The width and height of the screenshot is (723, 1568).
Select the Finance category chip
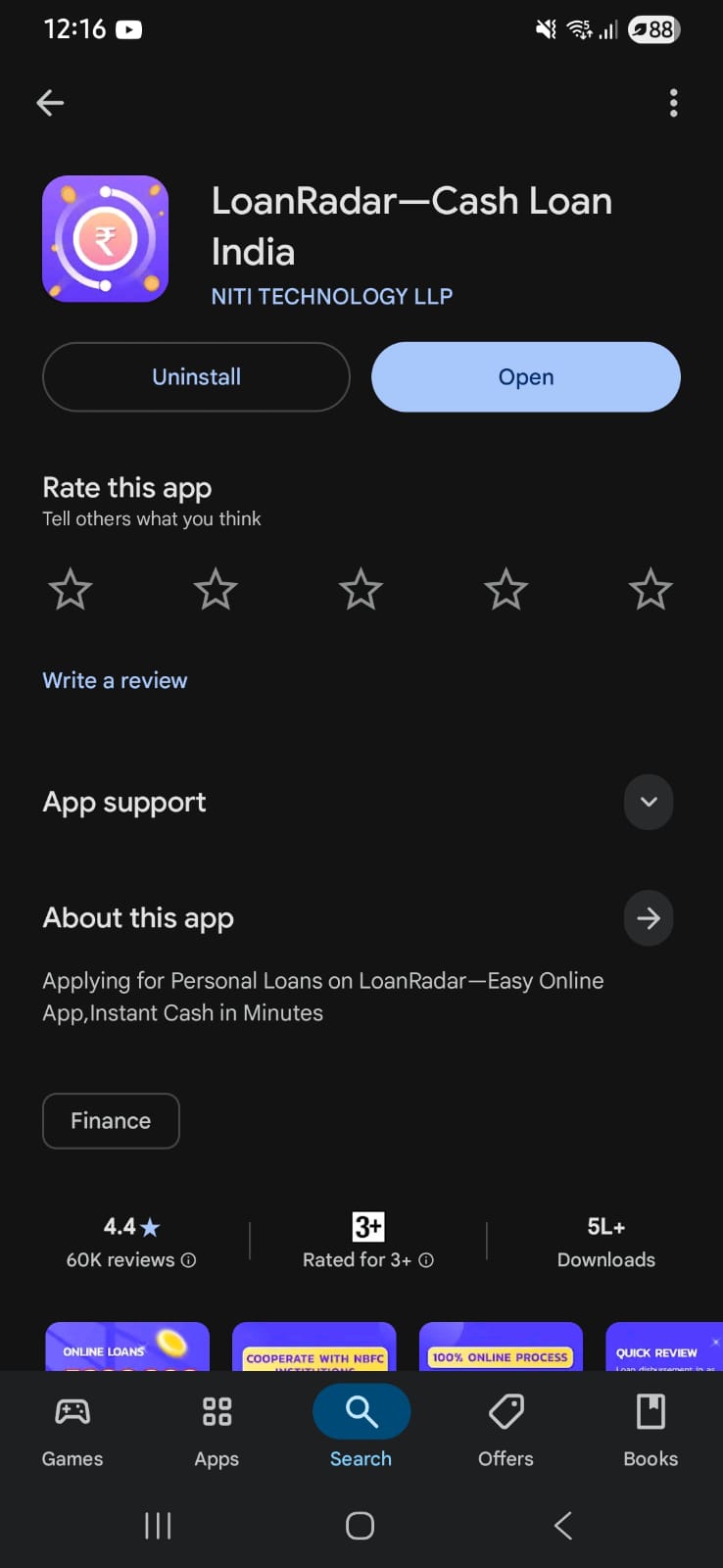(x=111, y=1120)
